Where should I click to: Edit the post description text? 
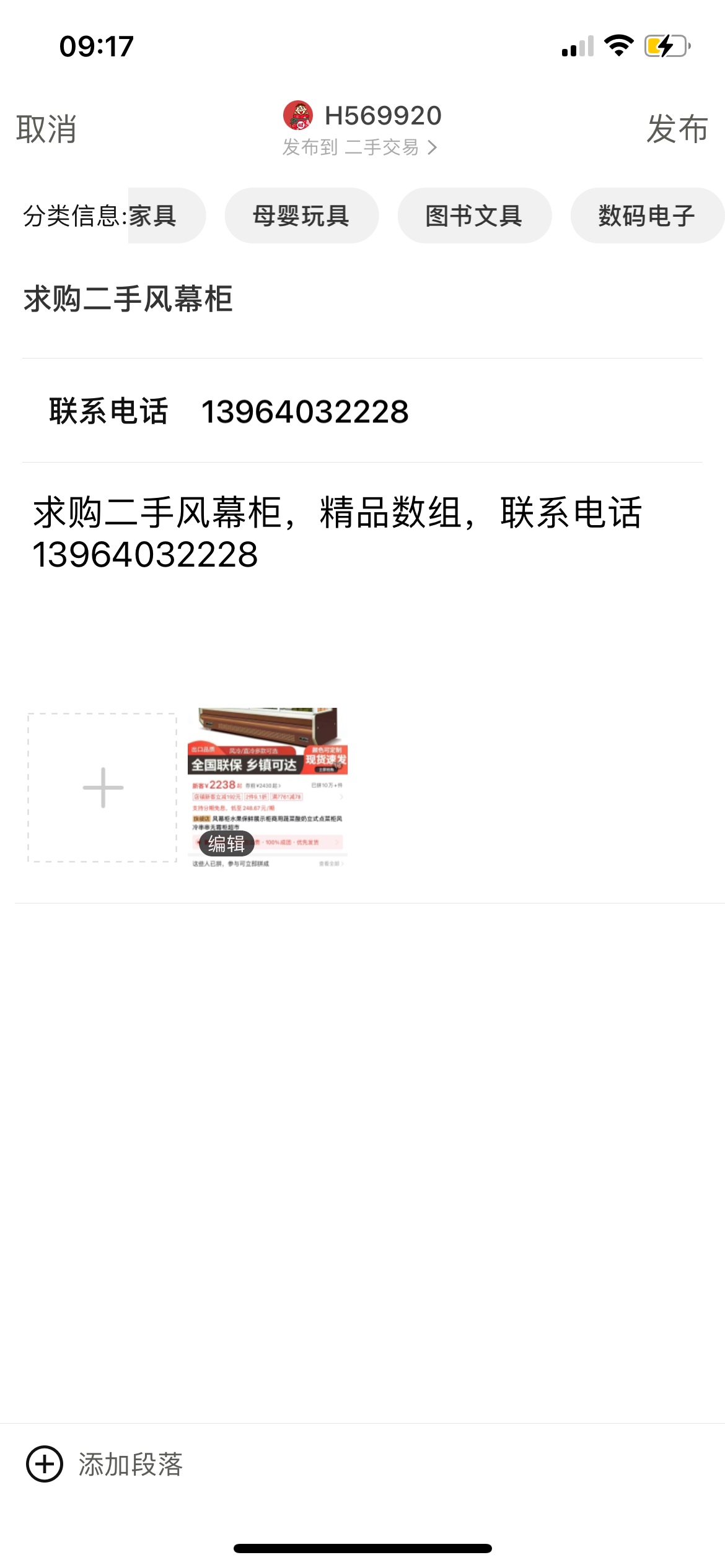[338, 533]
